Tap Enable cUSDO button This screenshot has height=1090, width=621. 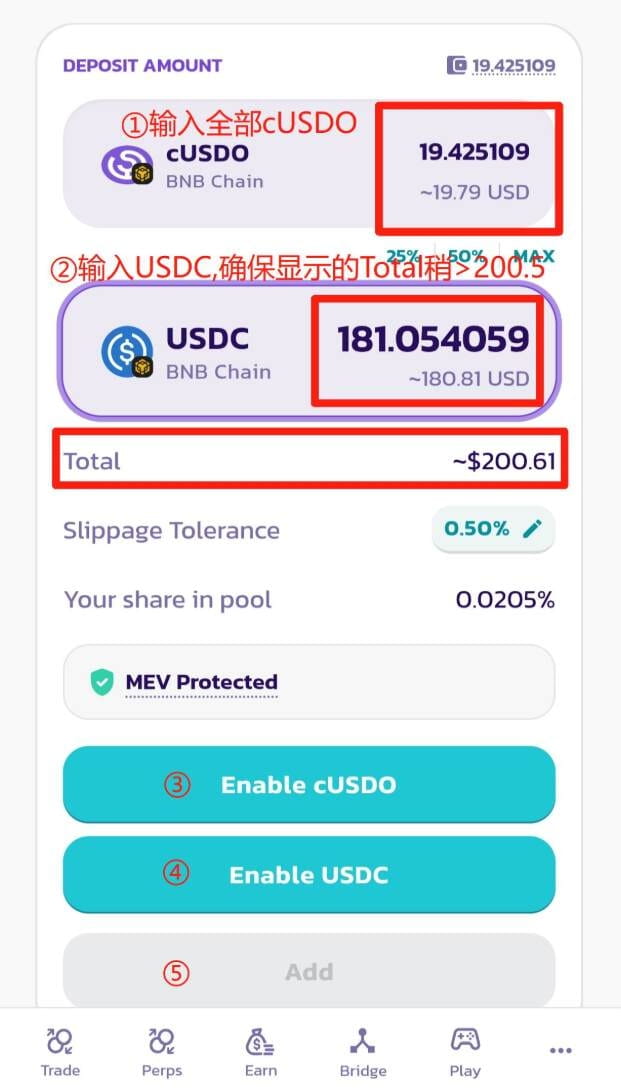pos(309,784)
